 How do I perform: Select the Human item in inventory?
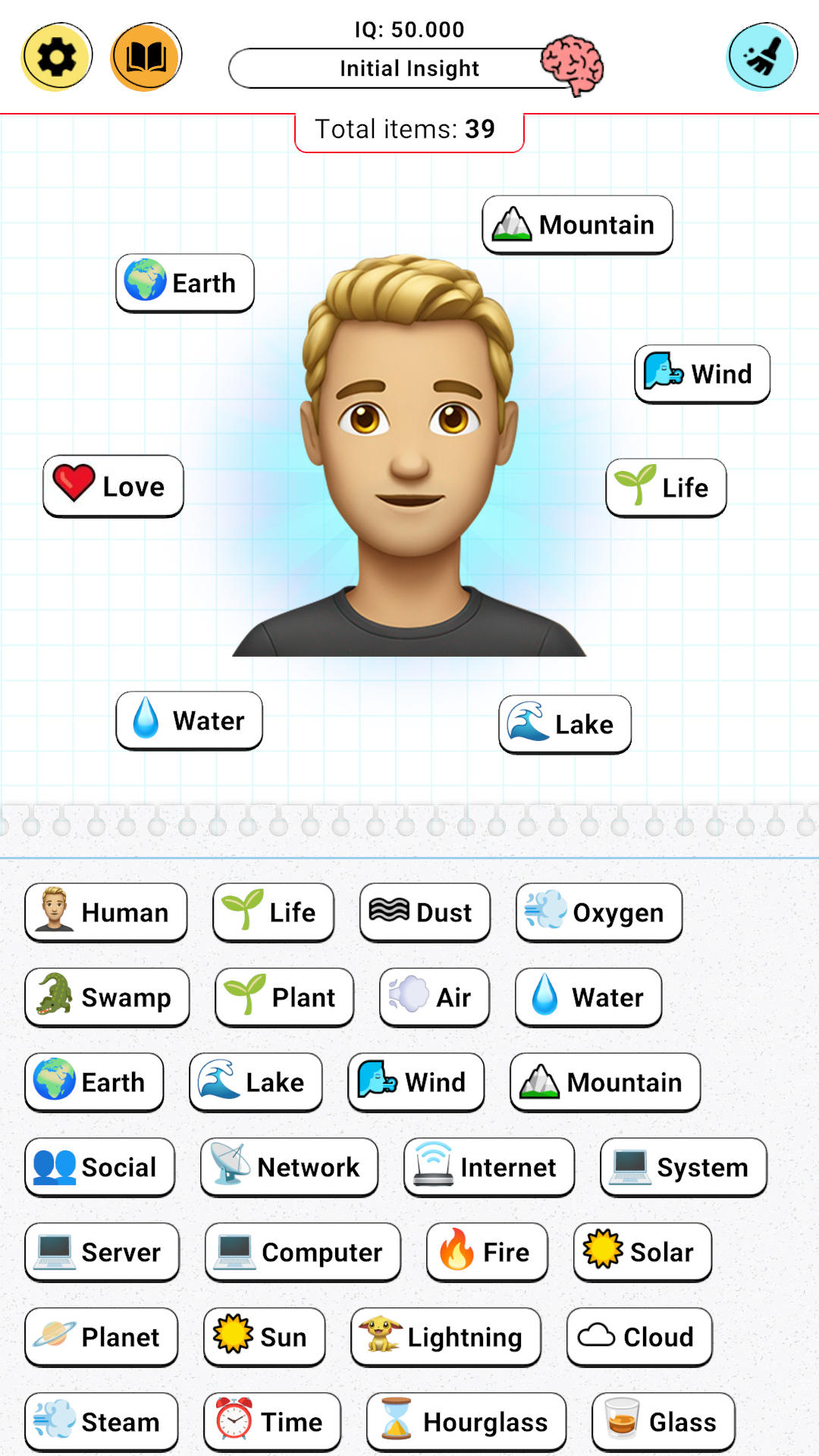(x=105, y=912)
